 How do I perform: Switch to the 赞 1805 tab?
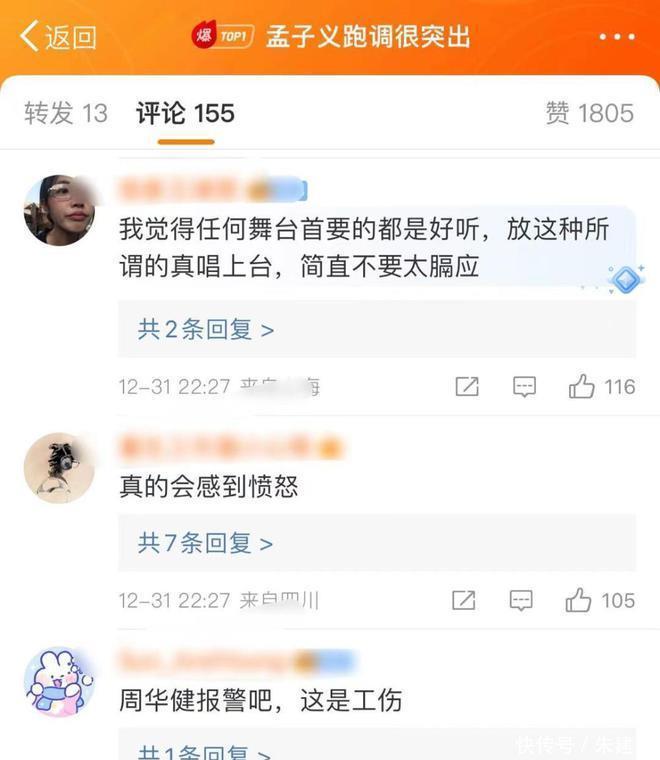589,113
